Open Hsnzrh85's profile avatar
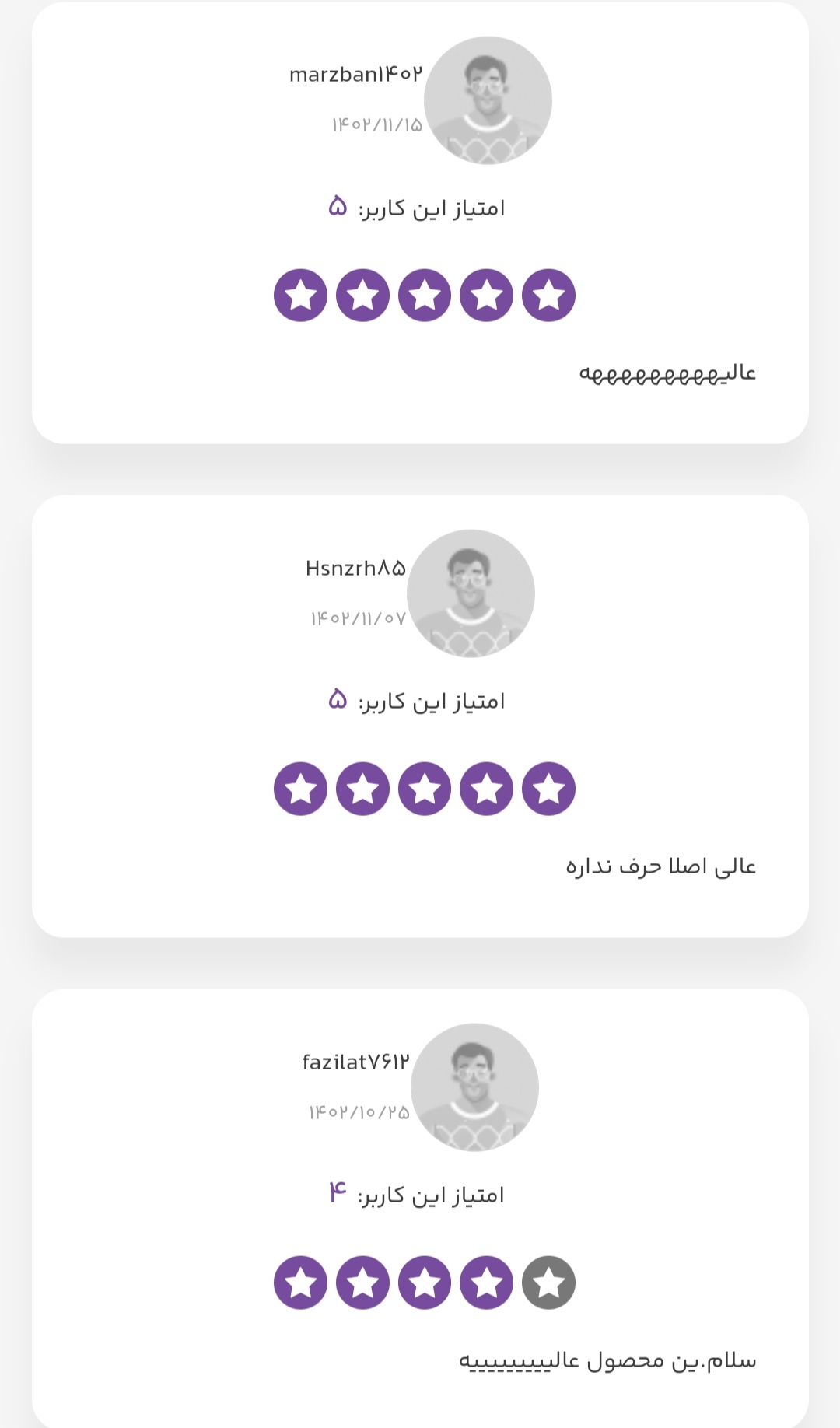 [471, 593]
